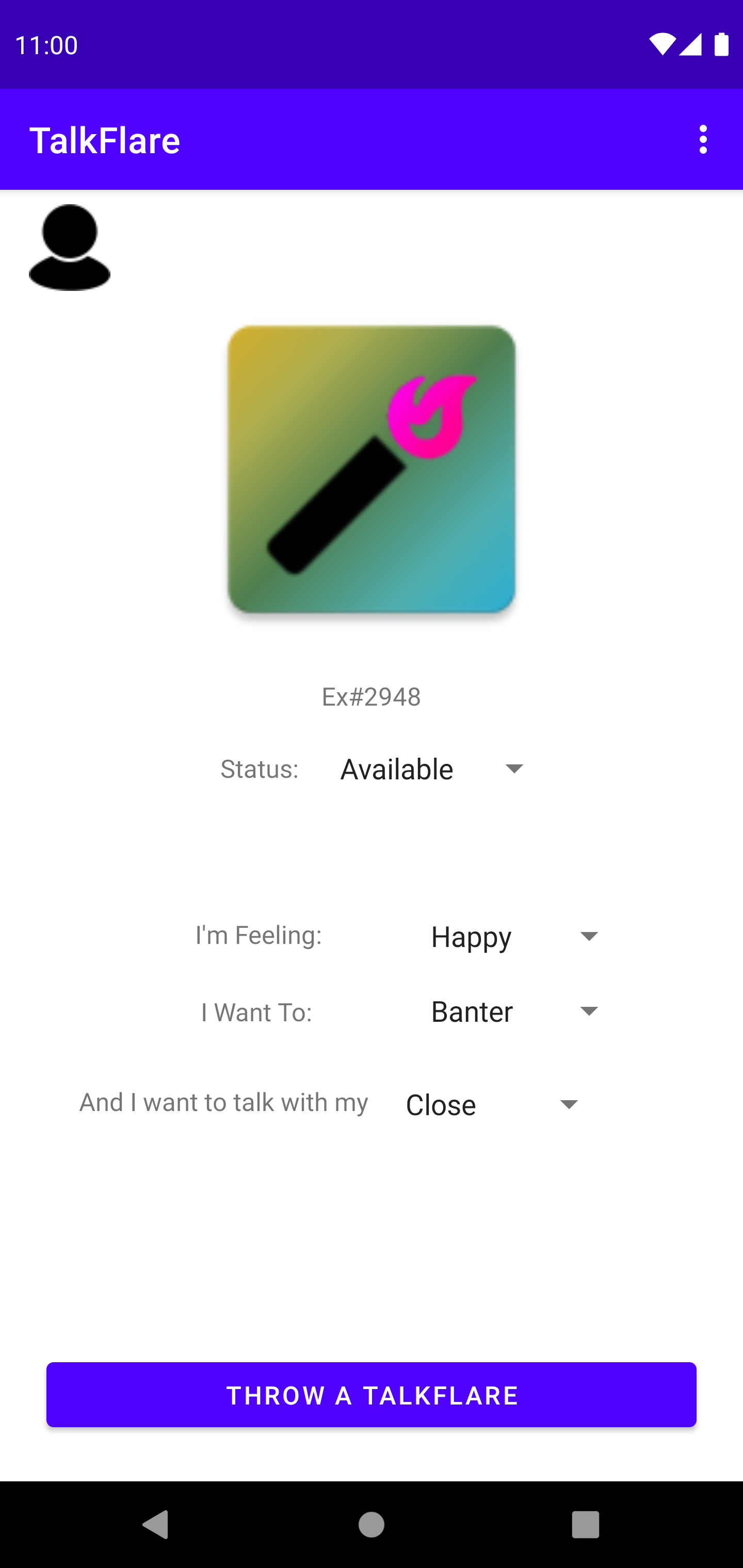The image size is (743, 1568).
Task: Open the profile avatar icon
Action: tap(70, 247)
